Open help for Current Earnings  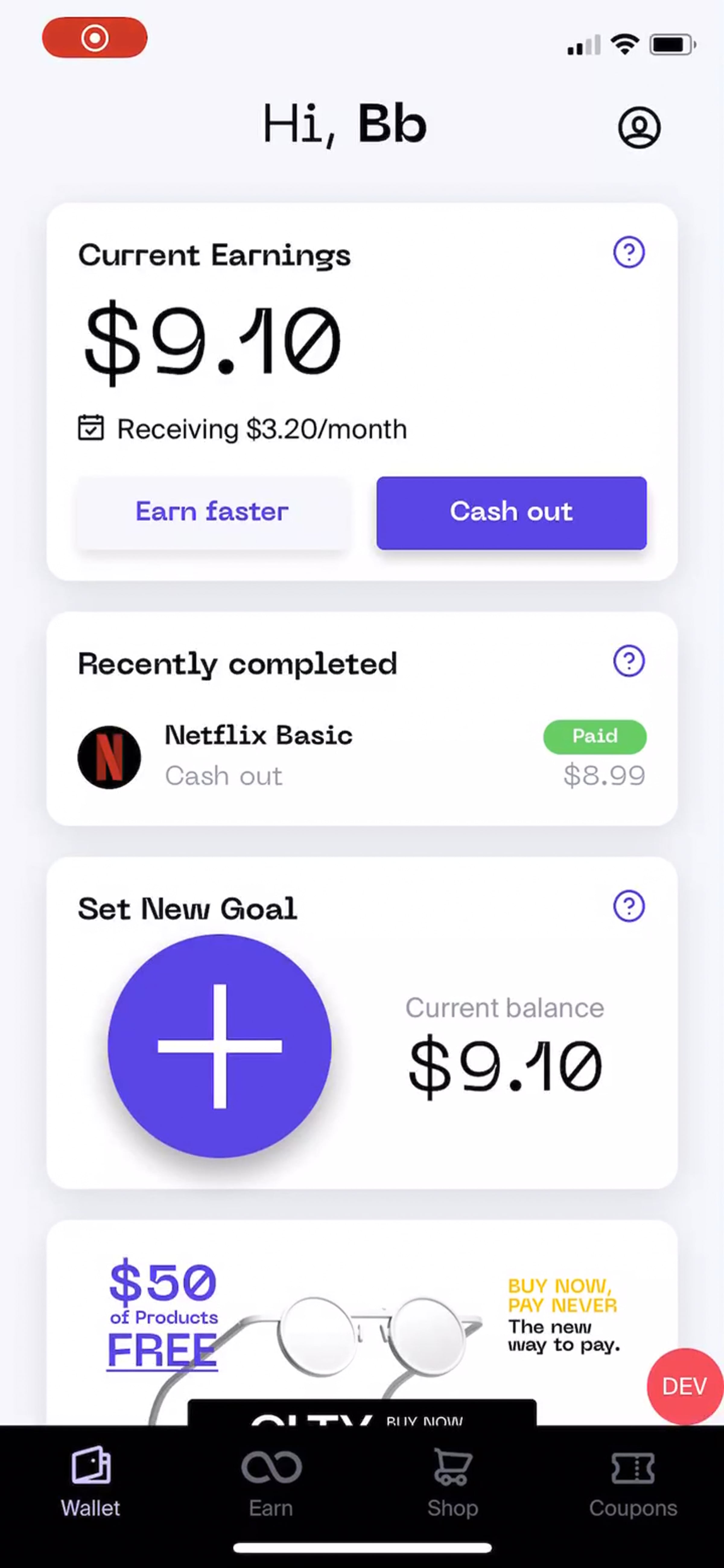[x=628, y=252]
